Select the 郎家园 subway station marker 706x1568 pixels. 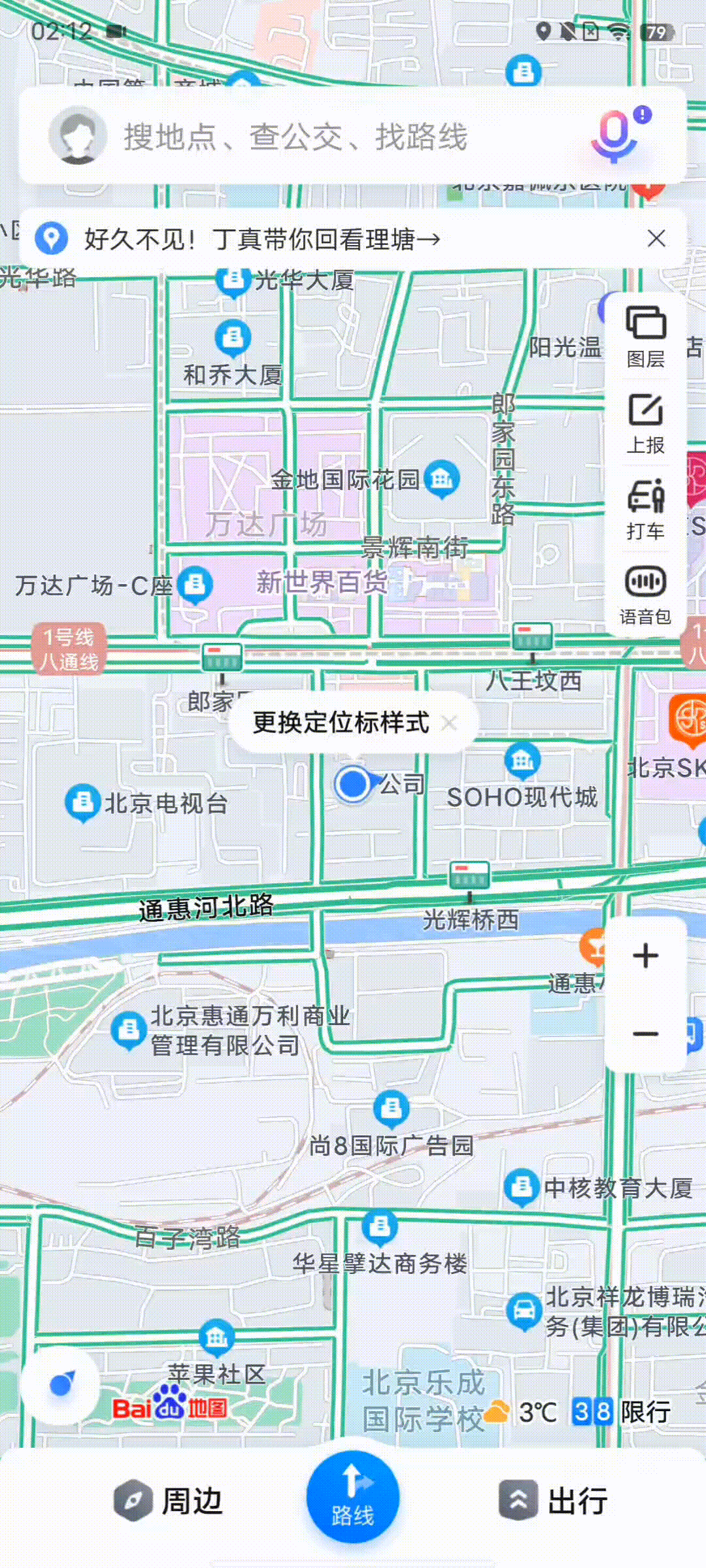click(222, 659)
